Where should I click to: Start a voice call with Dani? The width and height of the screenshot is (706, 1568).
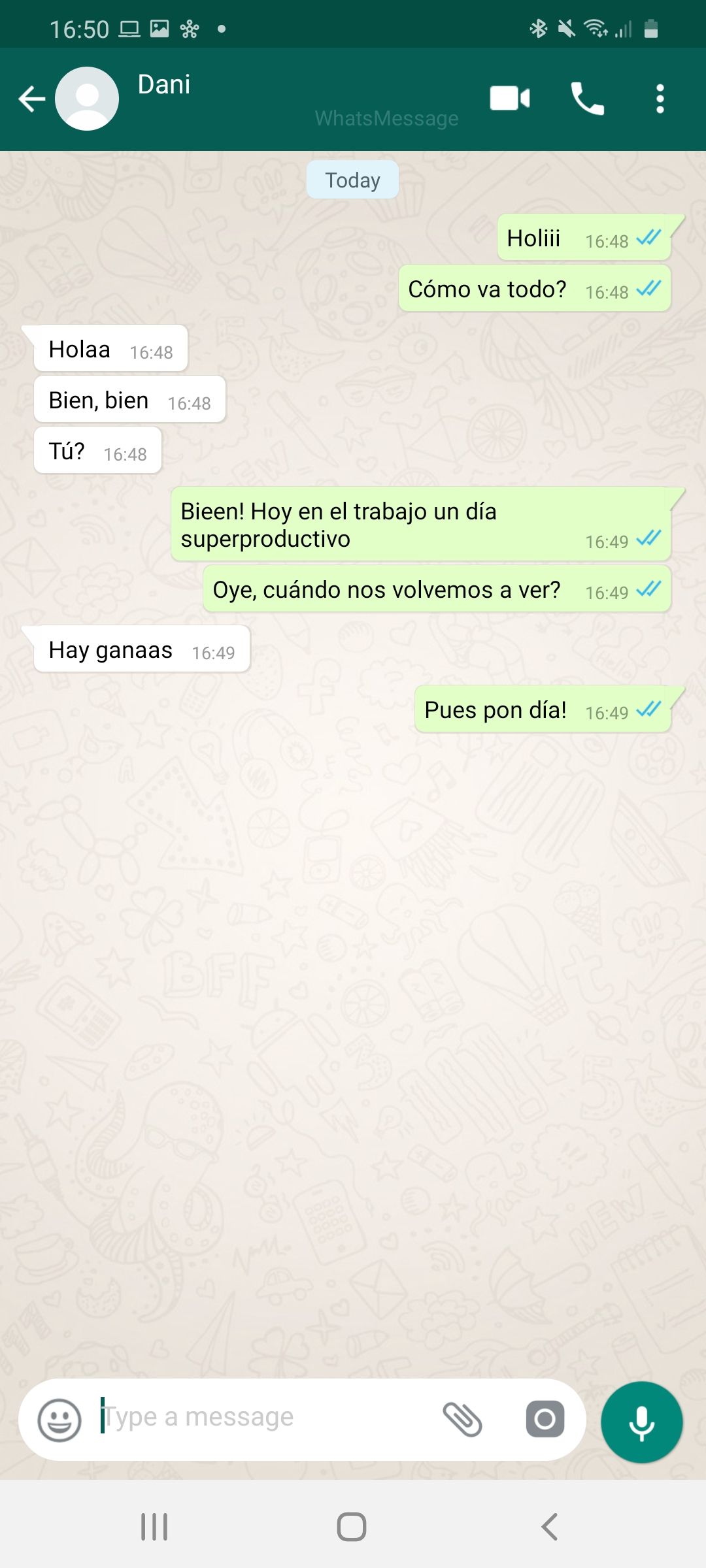coord(587,99)
